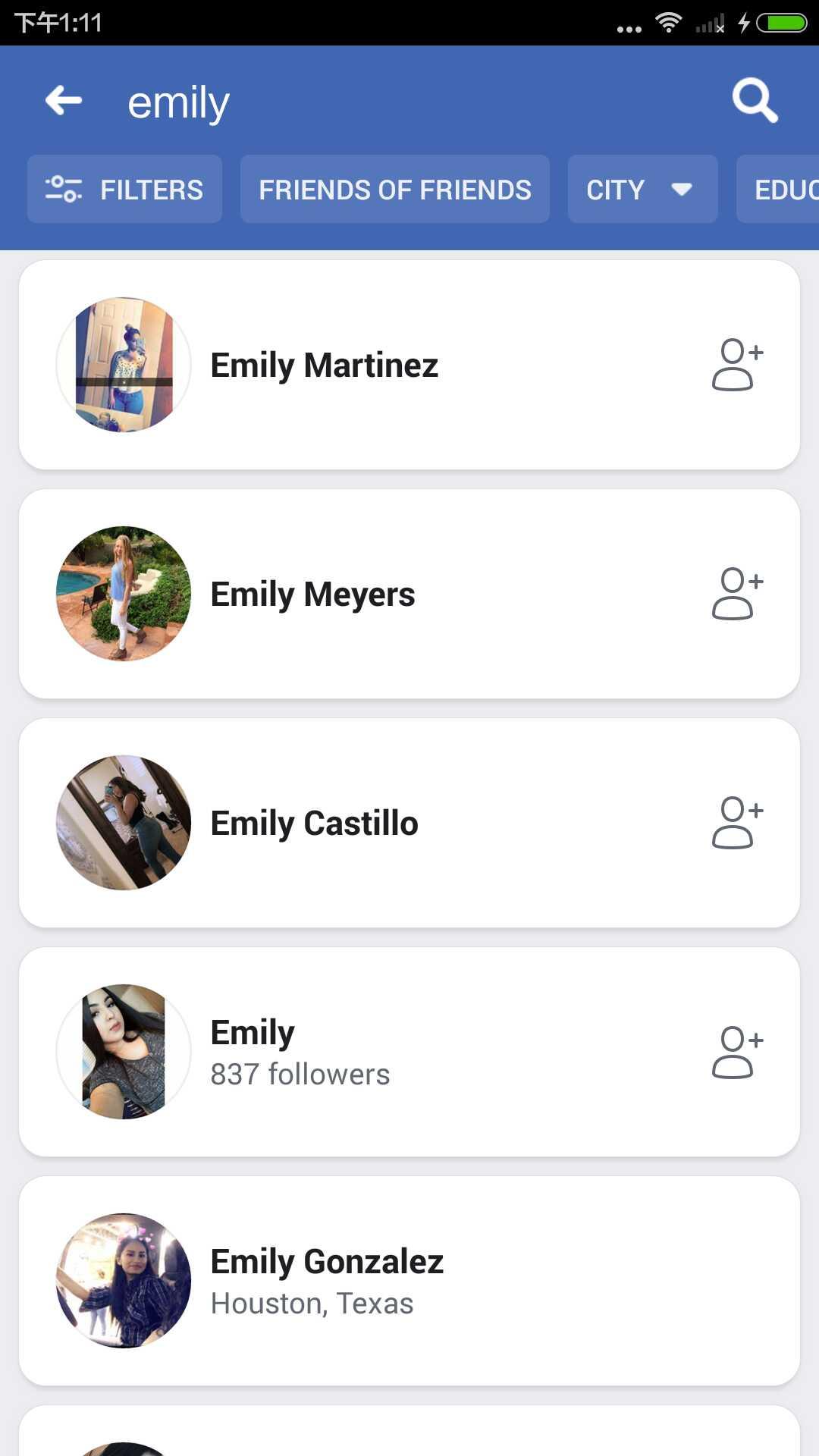Apply the Friends of Friends filter
819x1456 pixels.
394,190
